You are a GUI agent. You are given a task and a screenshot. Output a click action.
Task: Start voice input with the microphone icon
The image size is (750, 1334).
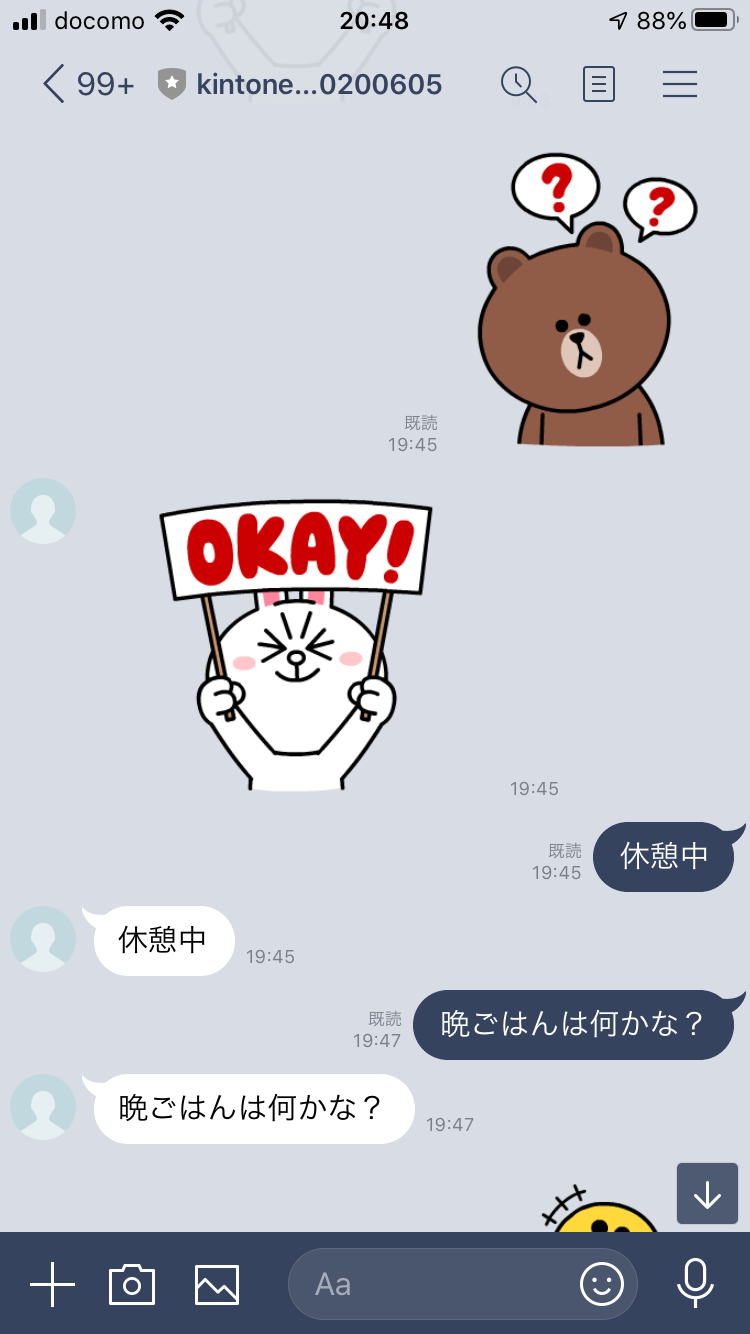tap(694, 1283)
